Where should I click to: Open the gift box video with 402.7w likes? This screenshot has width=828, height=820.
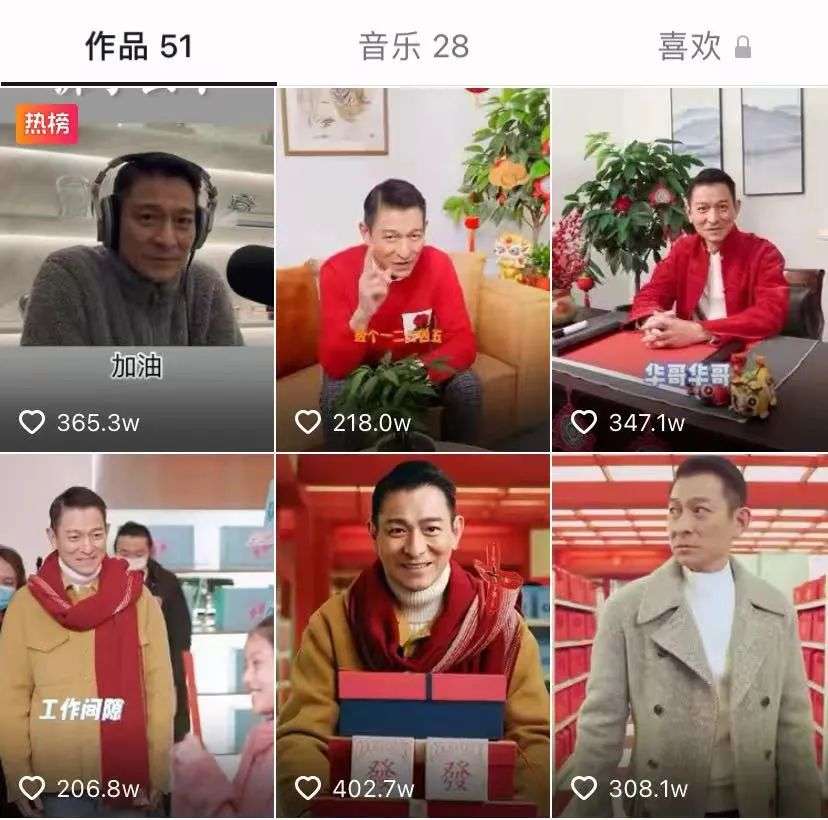tap(413, 635)
